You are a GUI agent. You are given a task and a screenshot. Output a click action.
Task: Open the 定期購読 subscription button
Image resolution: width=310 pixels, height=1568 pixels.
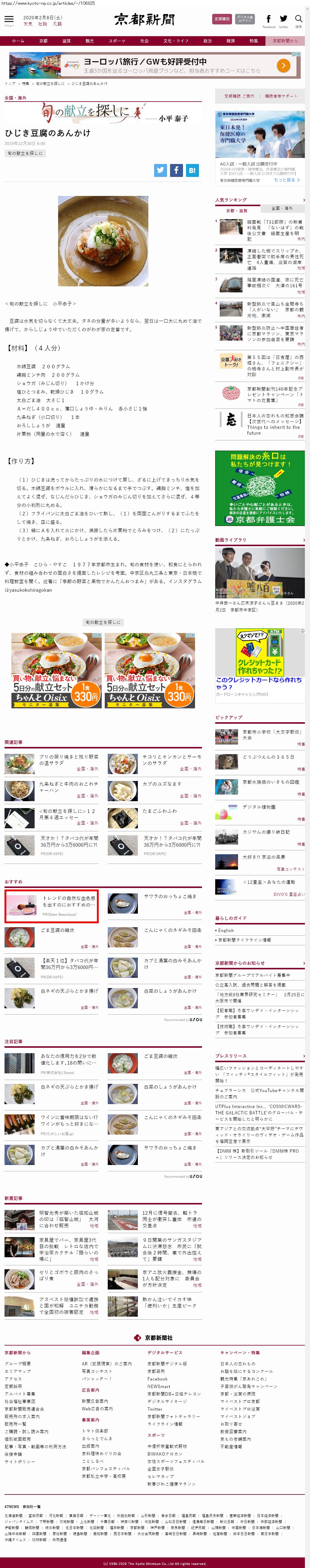[222, 20]
